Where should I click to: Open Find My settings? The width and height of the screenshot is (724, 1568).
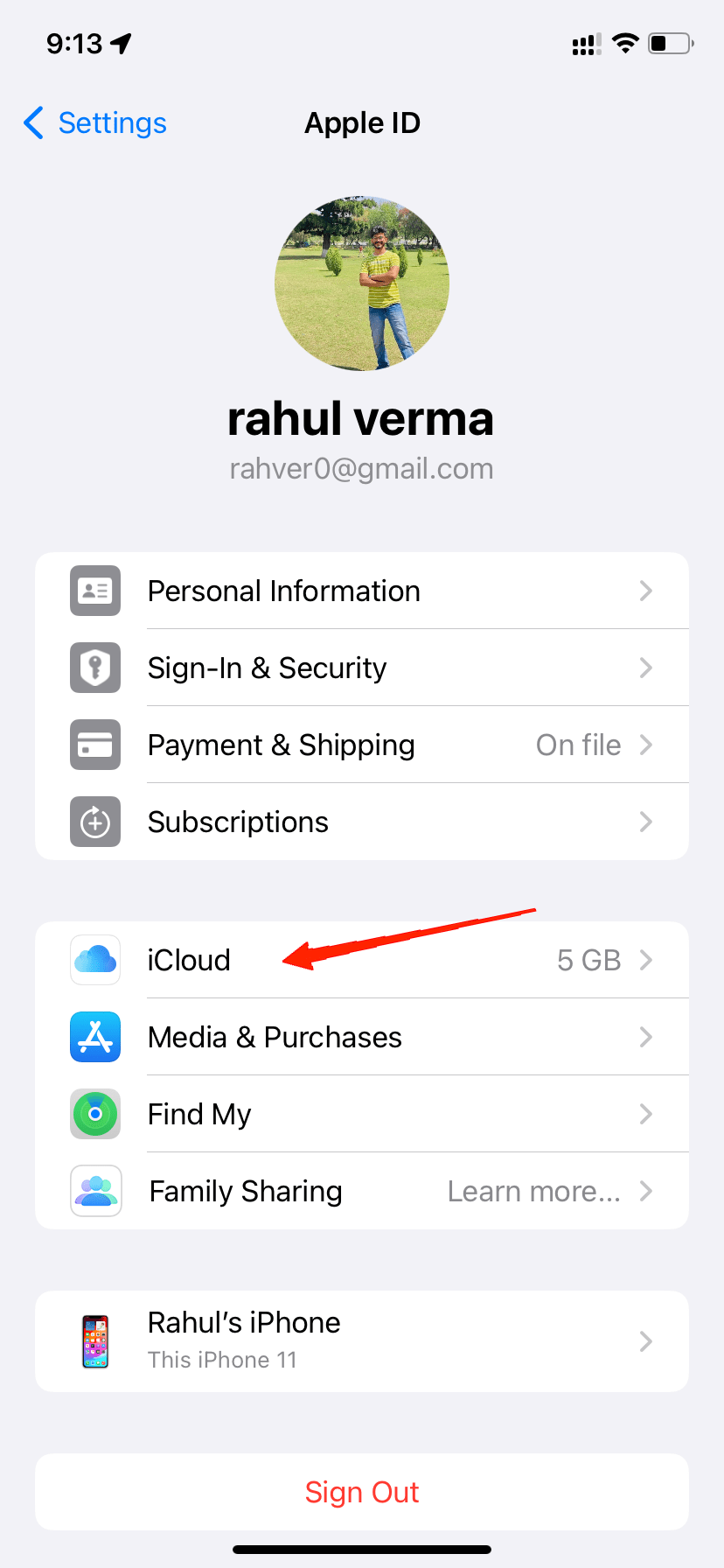[x=362, y=1114]
